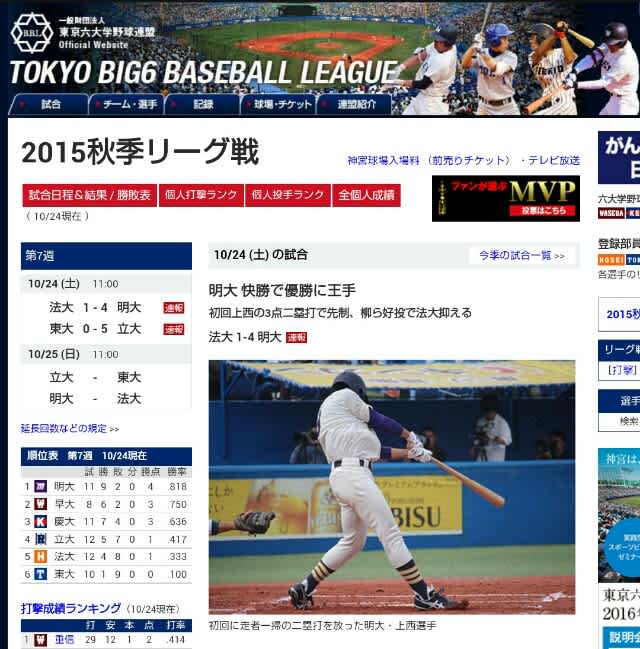Open 試合日程＆結果／勝敗表 button

click(x=90, y=195)
